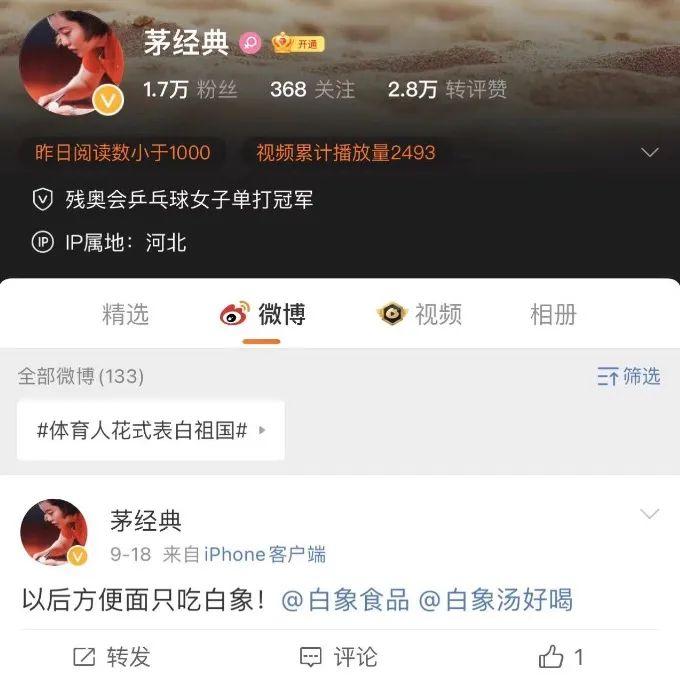Image resolution: width=680 pixels, height=686 pixels.
Task: Switch to the 视频 tab
Action: pos(420,314)
